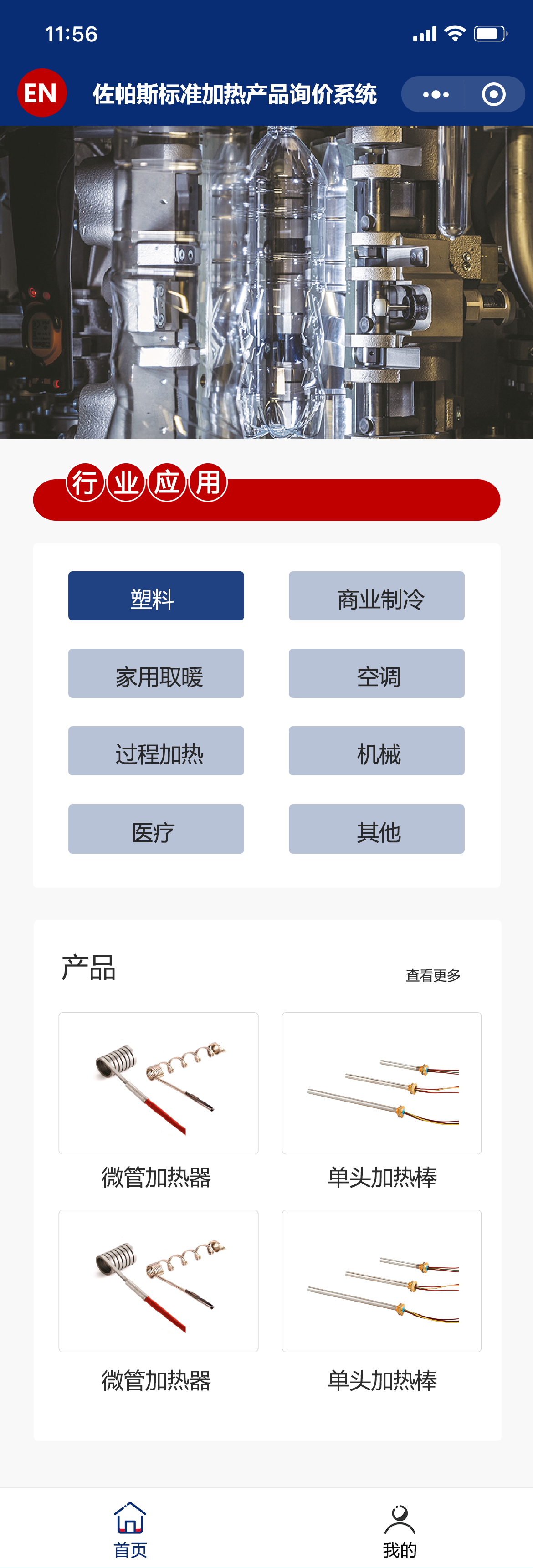The width and height of the screenshot is (533, 1568).
Task: Open the mini program's three-dot menu
Action: [x=436, y=94]
